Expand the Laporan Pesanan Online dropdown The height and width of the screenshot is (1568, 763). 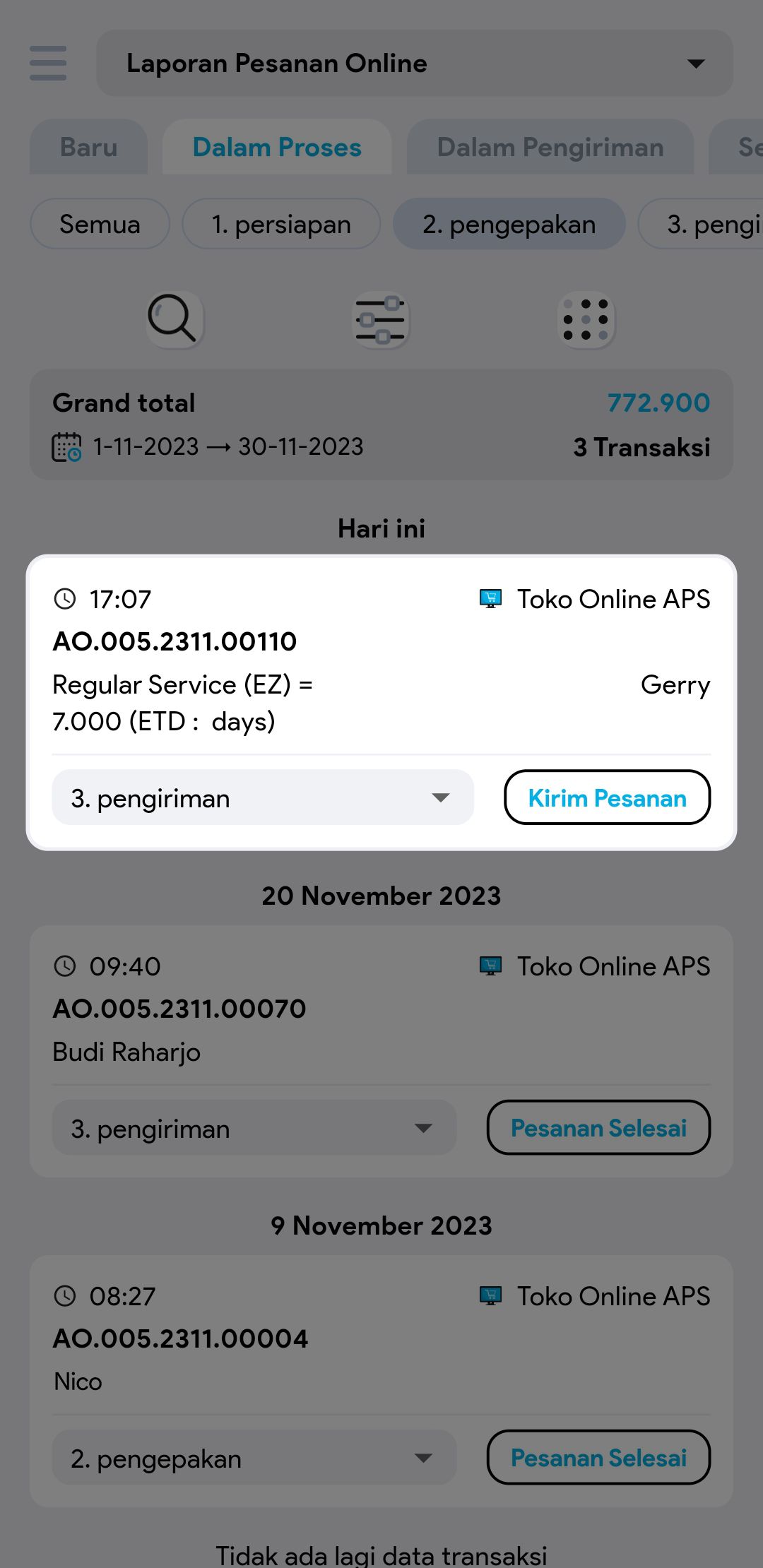(414, 64)
